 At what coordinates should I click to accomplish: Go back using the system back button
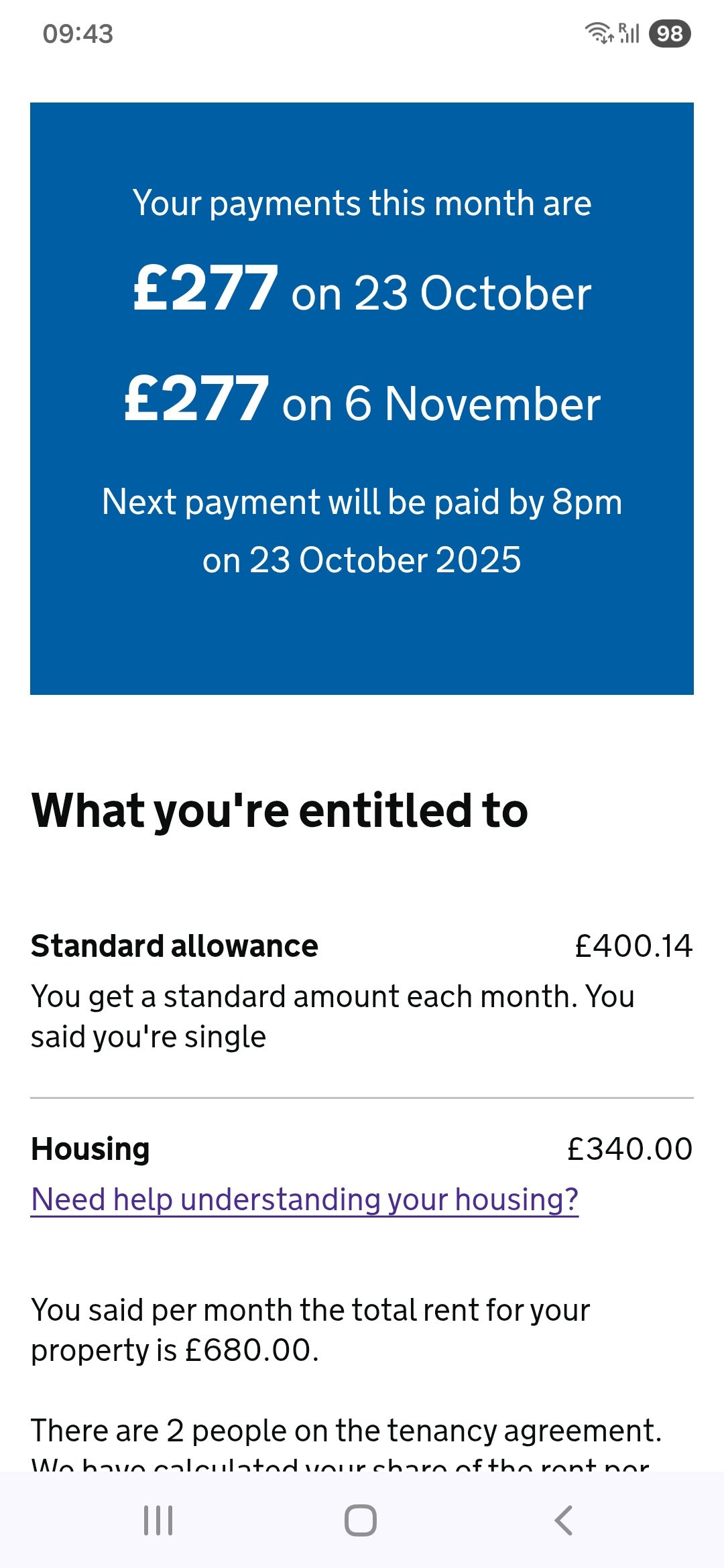coord(564,1520)
